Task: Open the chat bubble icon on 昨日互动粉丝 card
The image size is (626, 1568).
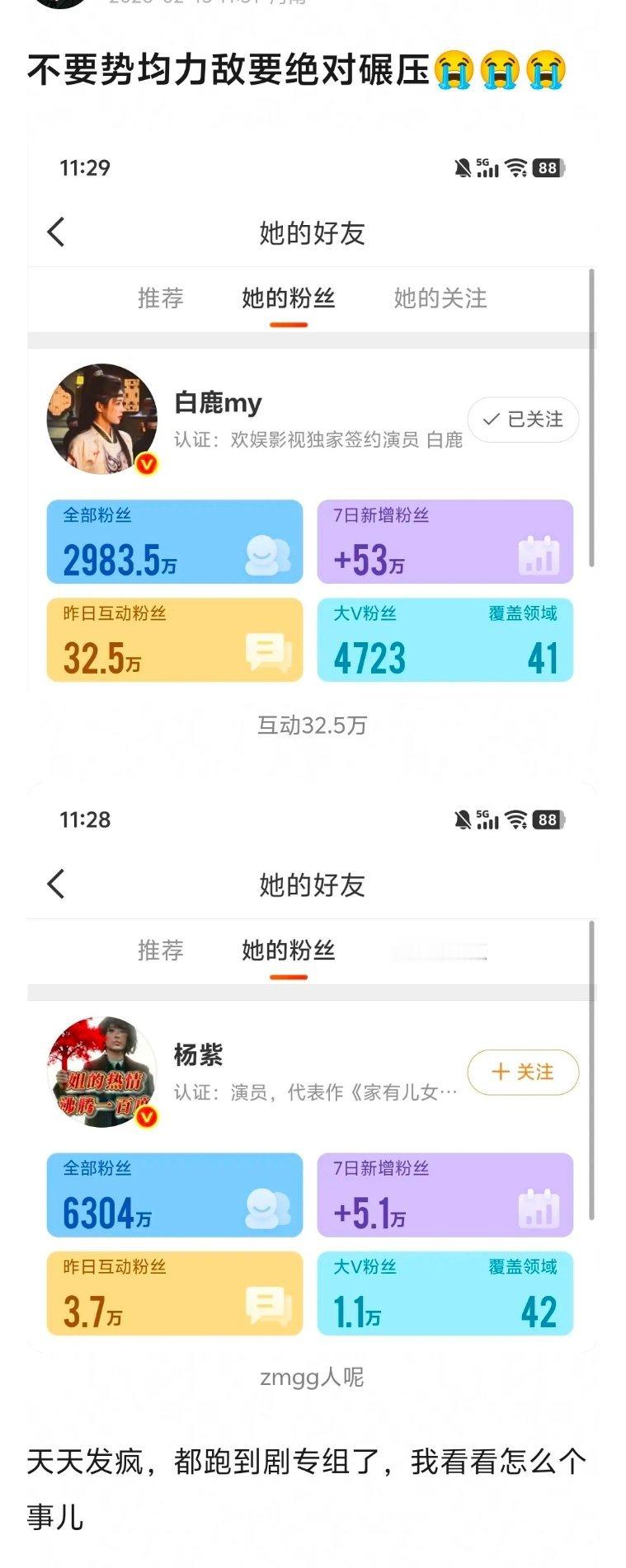Action: tap(265, 651)
